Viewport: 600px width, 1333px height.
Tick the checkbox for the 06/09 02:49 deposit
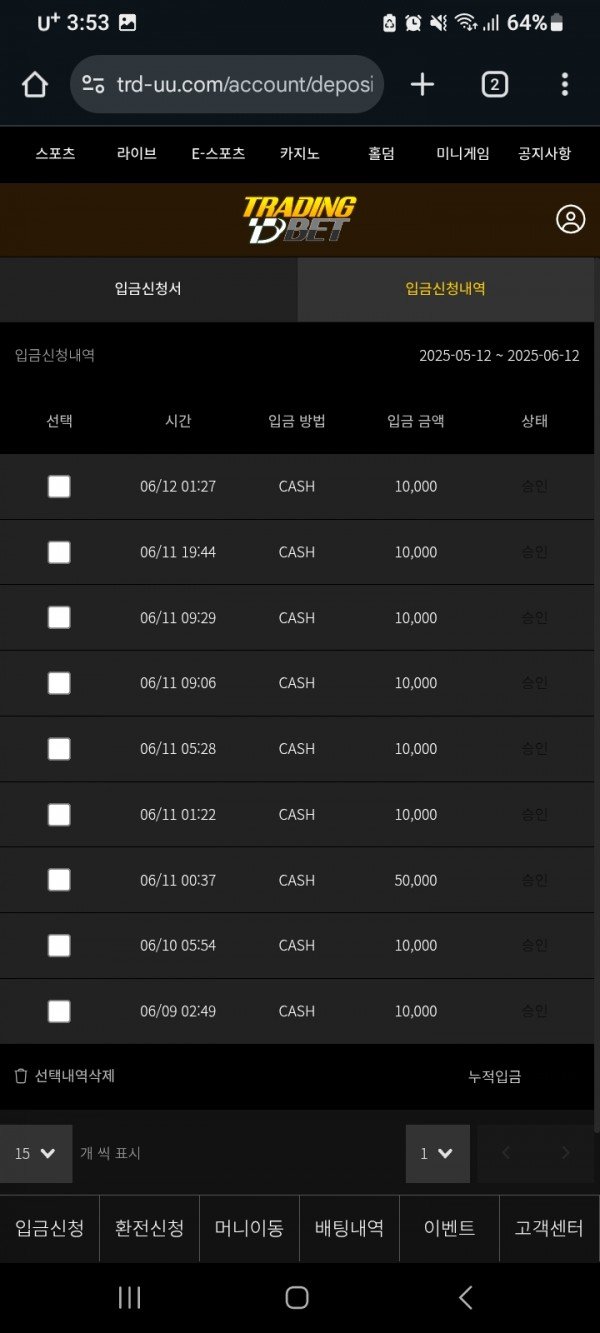[59, 1011]
